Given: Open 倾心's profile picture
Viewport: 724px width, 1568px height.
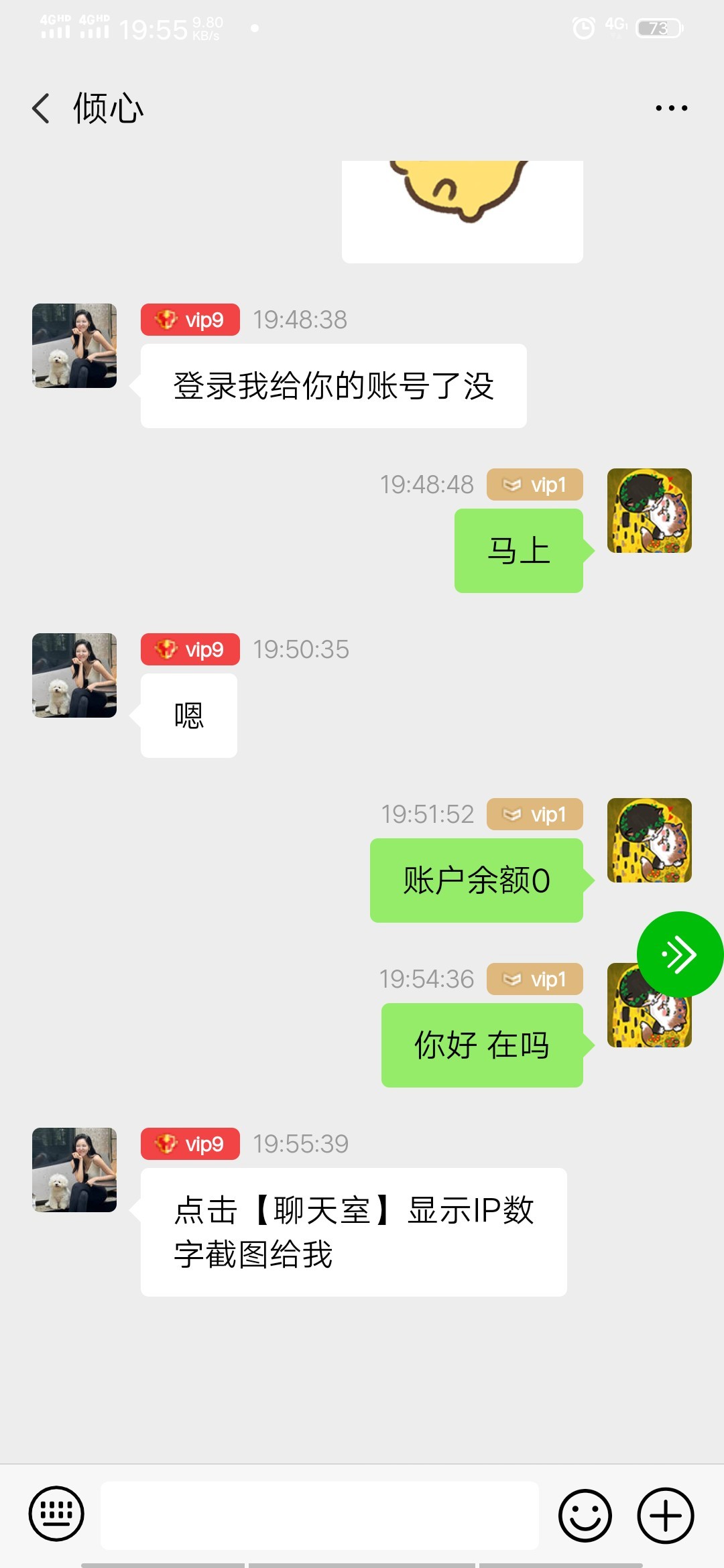Looking at the screenshot, I should pyautogui.click(x=74, y=345).
